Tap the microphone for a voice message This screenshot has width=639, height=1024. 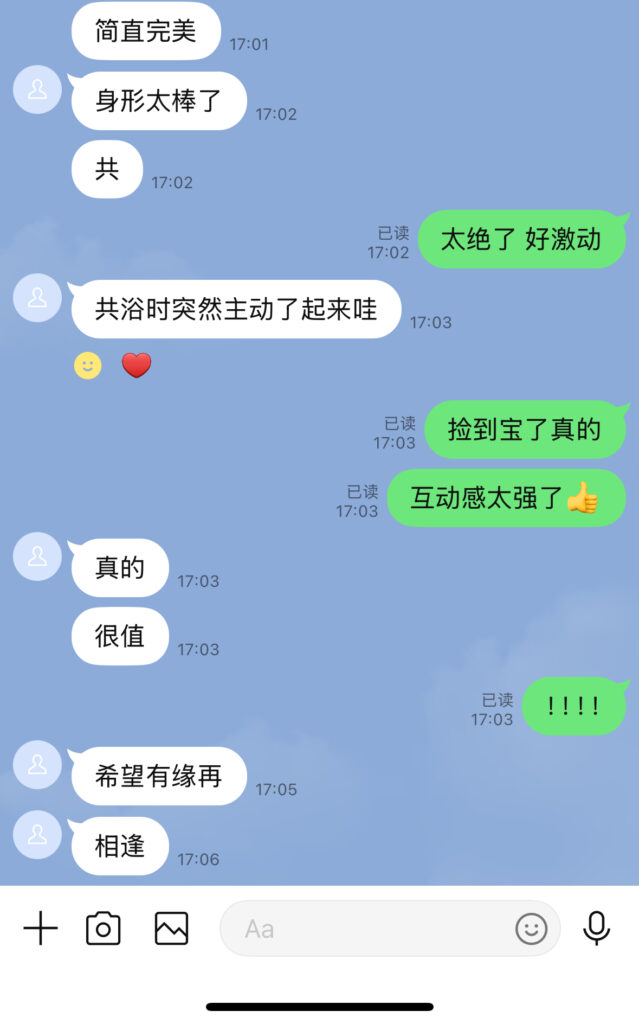597,929
